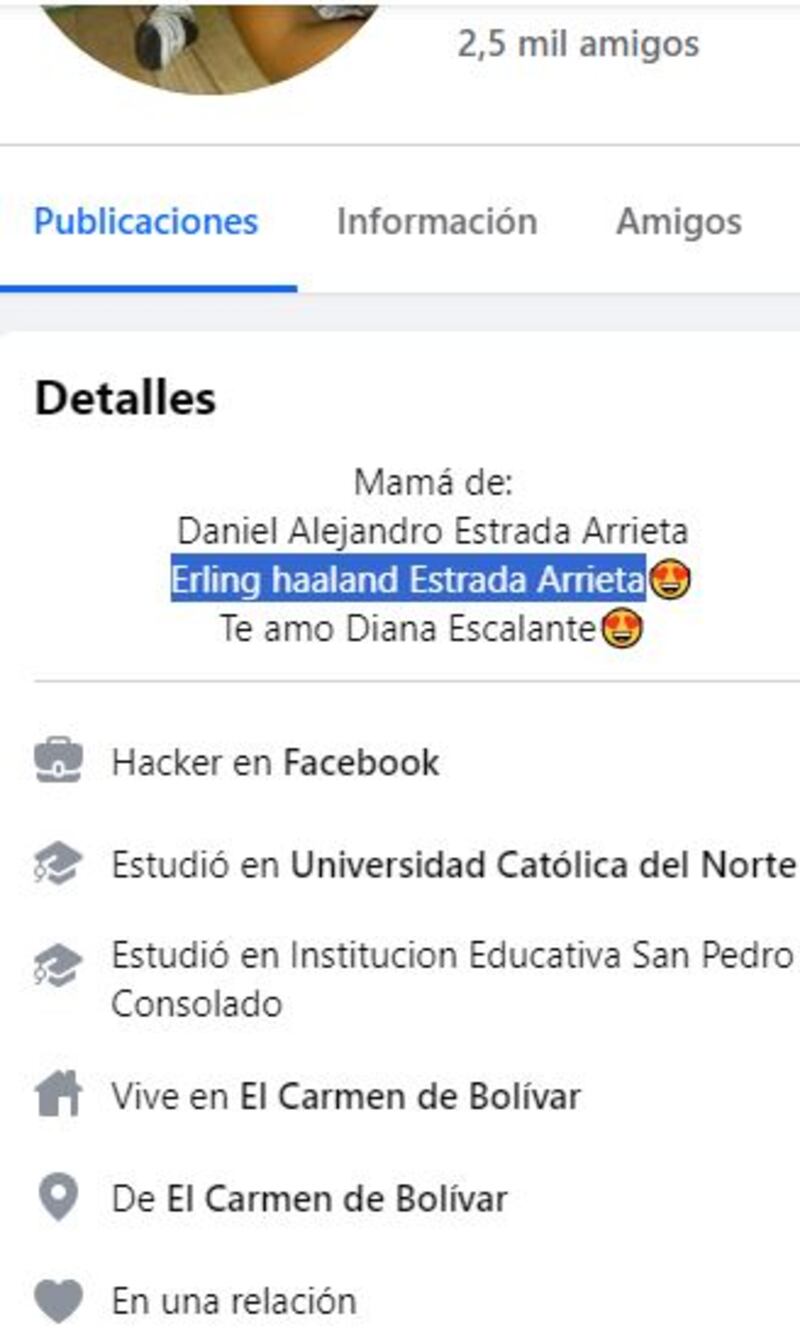This screenshot has height=1343, width=800.
Task: Click the Detalles section heading
Action: [x=125, y=398]
